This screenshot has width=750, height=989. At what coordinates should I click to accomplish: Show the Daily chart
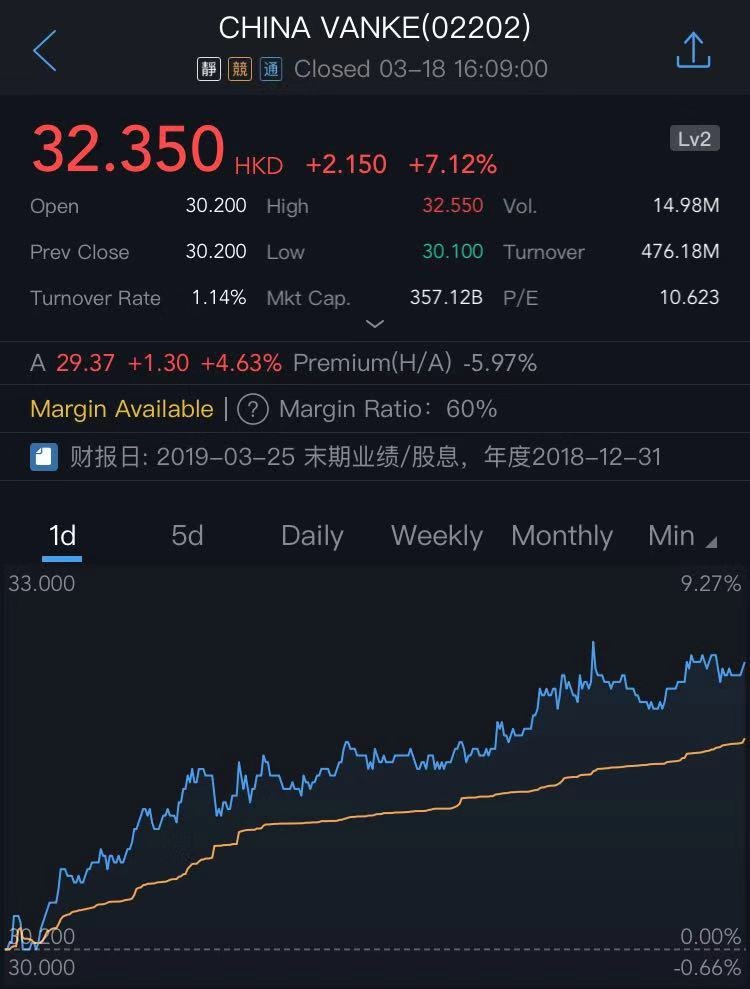[312, 536]
